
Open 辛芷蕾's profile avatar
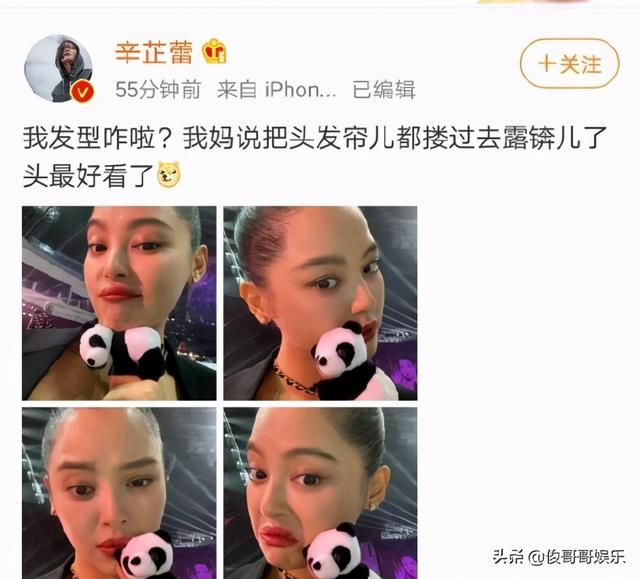pyautogui.click(x=58, y=69)
